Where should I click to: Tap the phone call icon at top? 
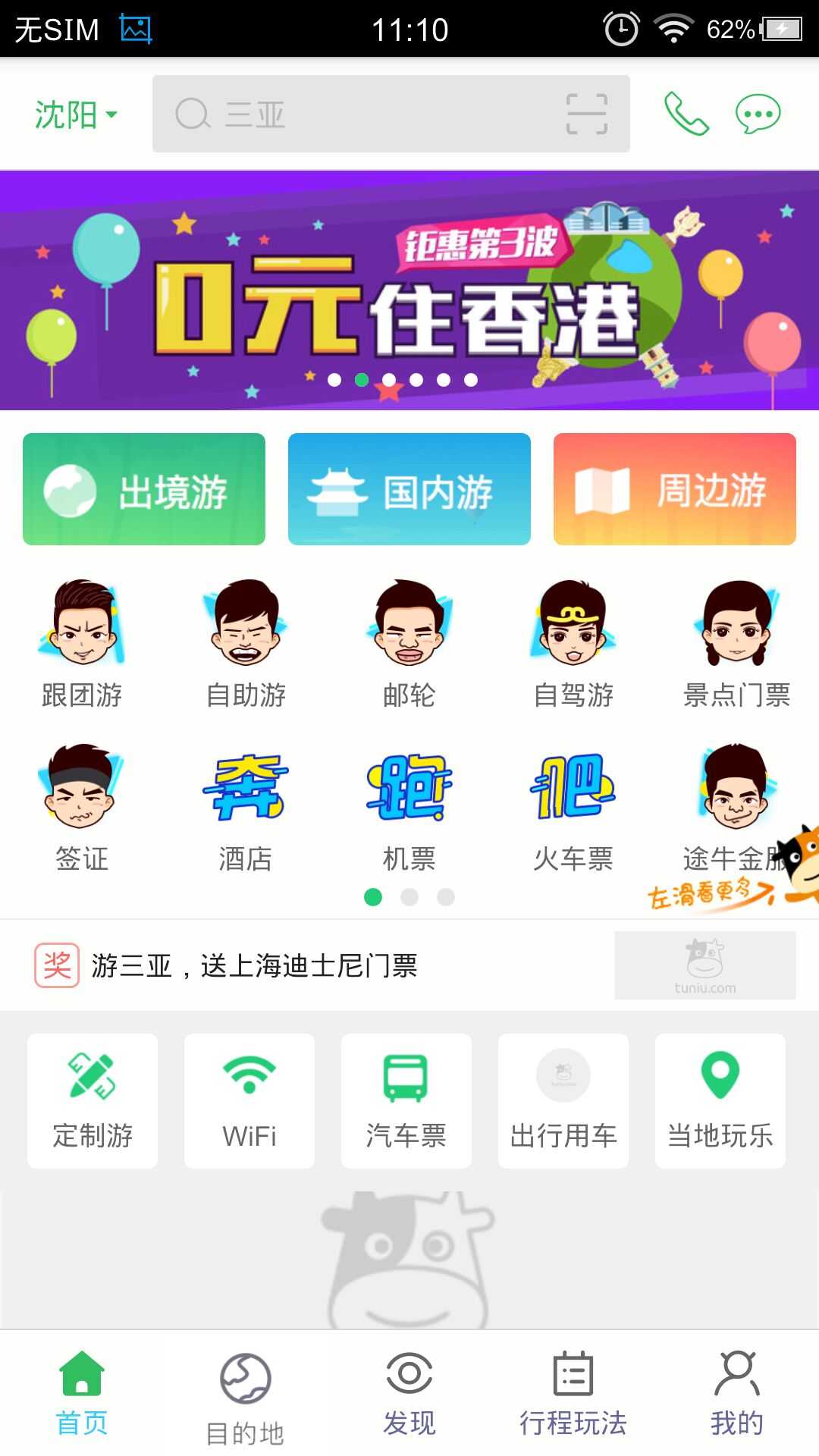coord(685,114)
